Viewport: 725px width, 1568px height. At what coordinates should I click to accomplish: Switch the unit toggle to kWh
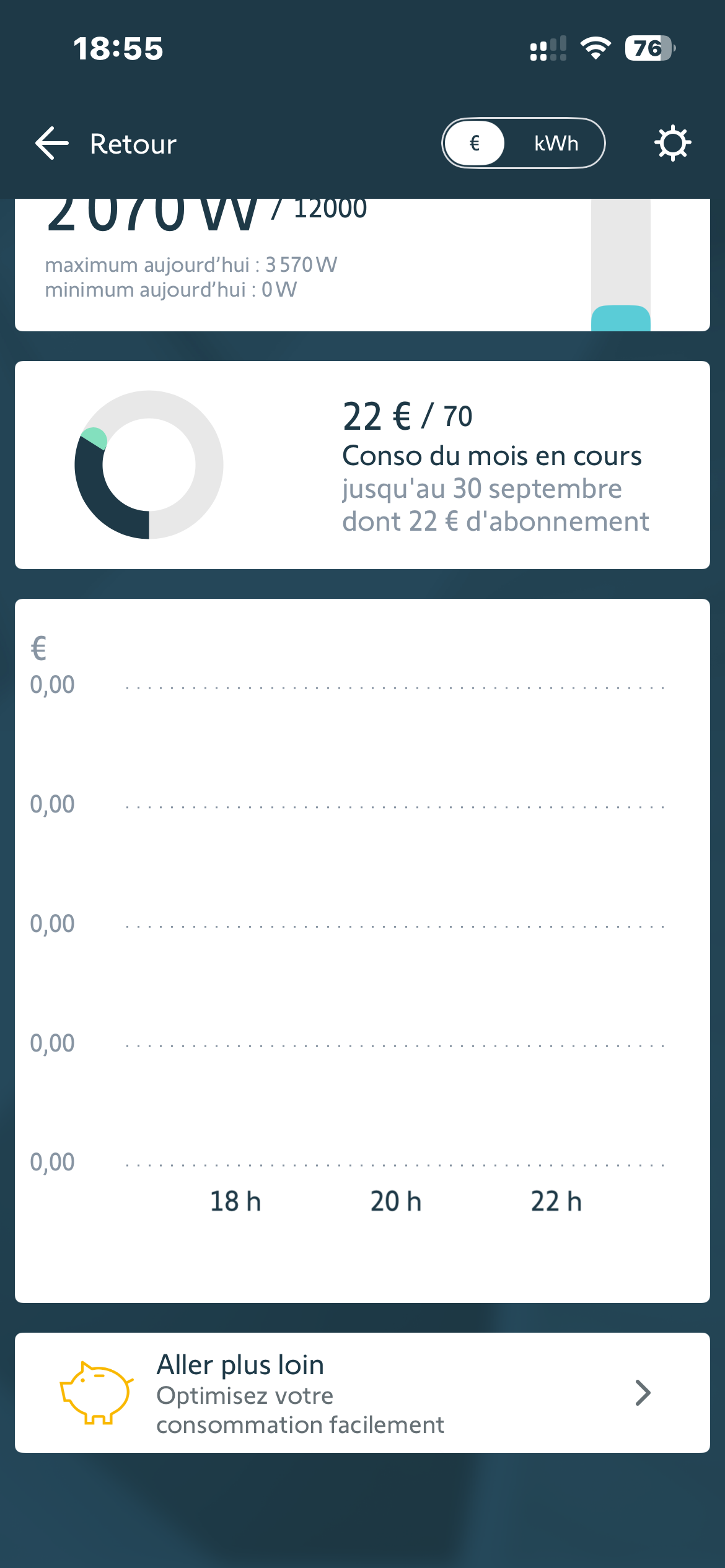556,143
